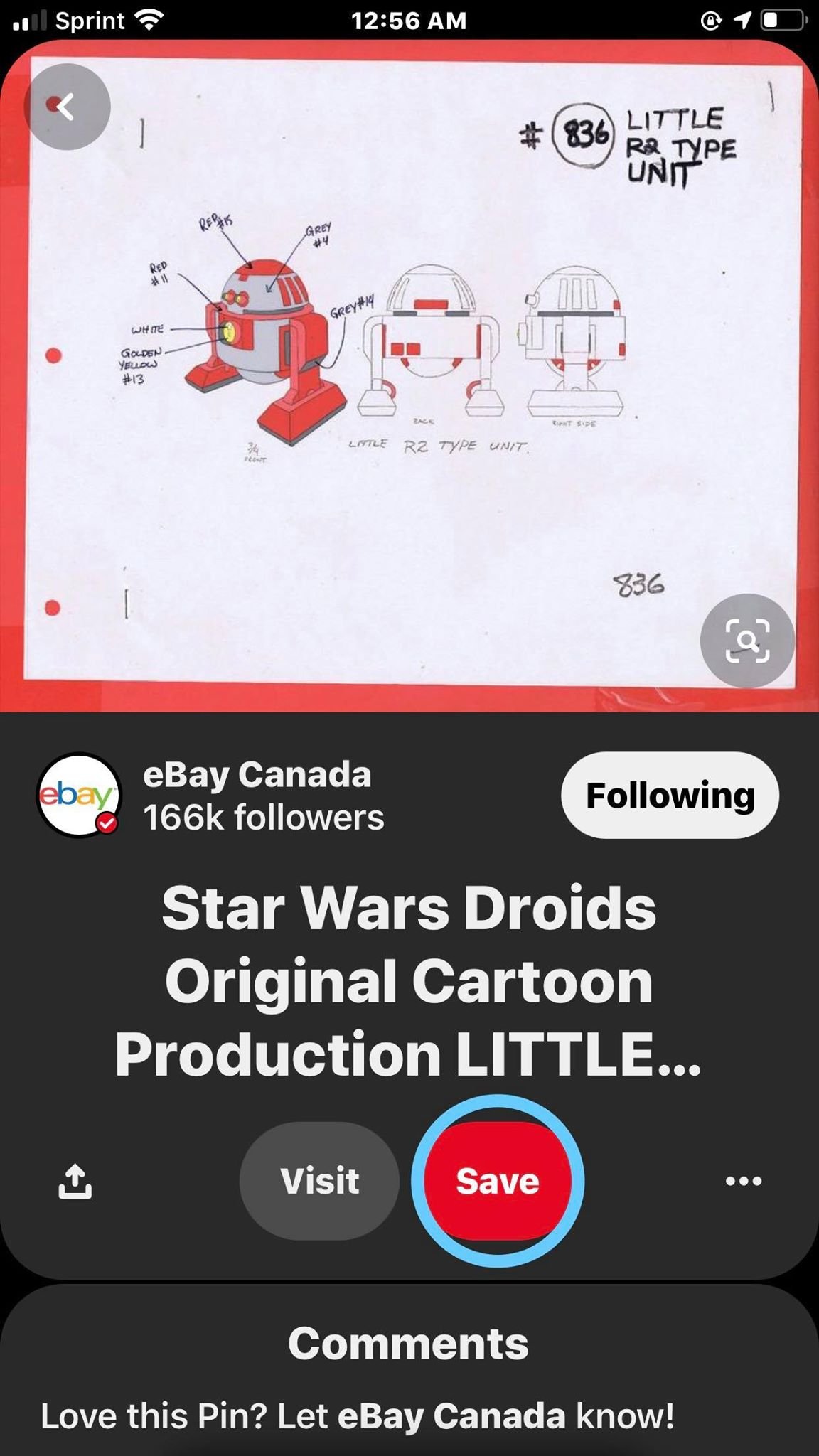Open the three-dot more options menu

(x=744, y=1181)
